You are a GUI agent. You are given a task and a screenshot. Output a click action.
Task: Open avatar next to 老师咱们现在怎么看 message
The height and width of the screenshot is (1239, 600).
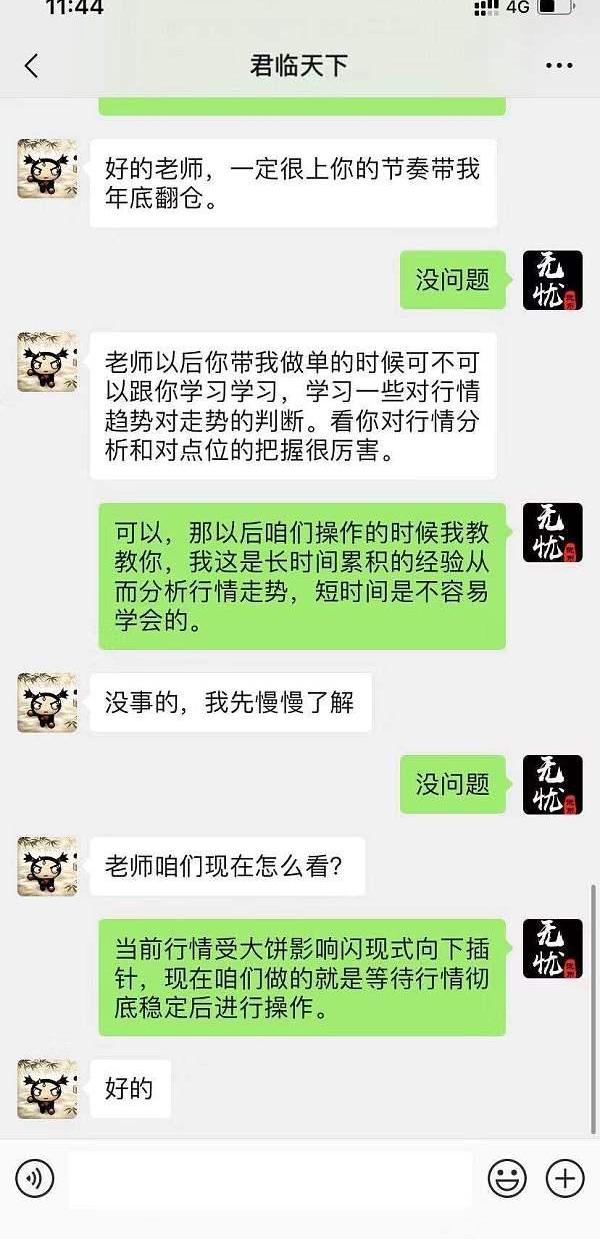click(x=47, y=866)
